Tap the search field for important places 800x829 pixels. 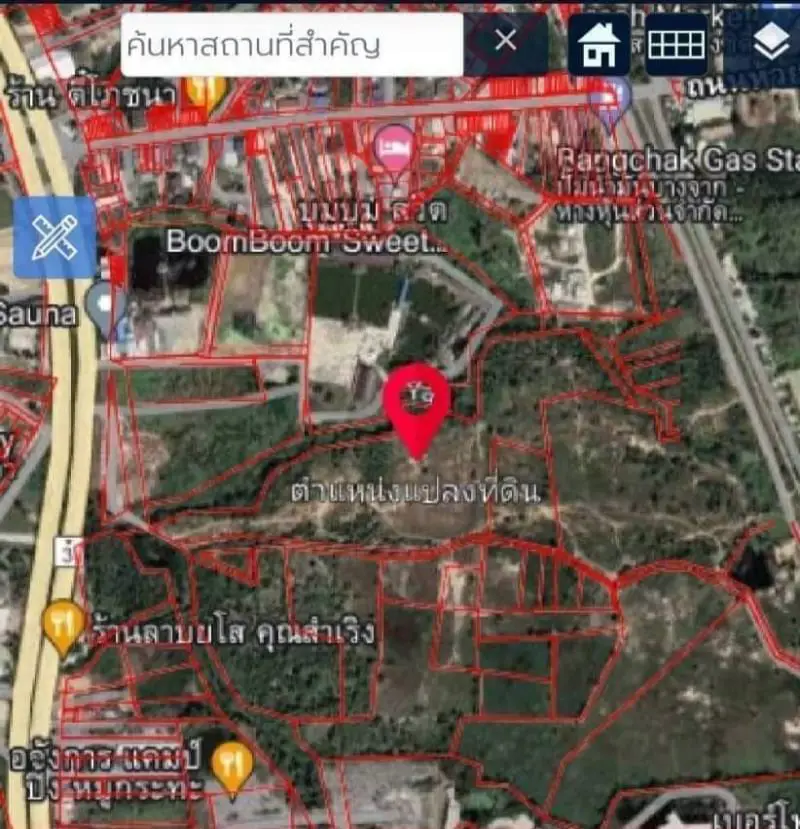290,44
